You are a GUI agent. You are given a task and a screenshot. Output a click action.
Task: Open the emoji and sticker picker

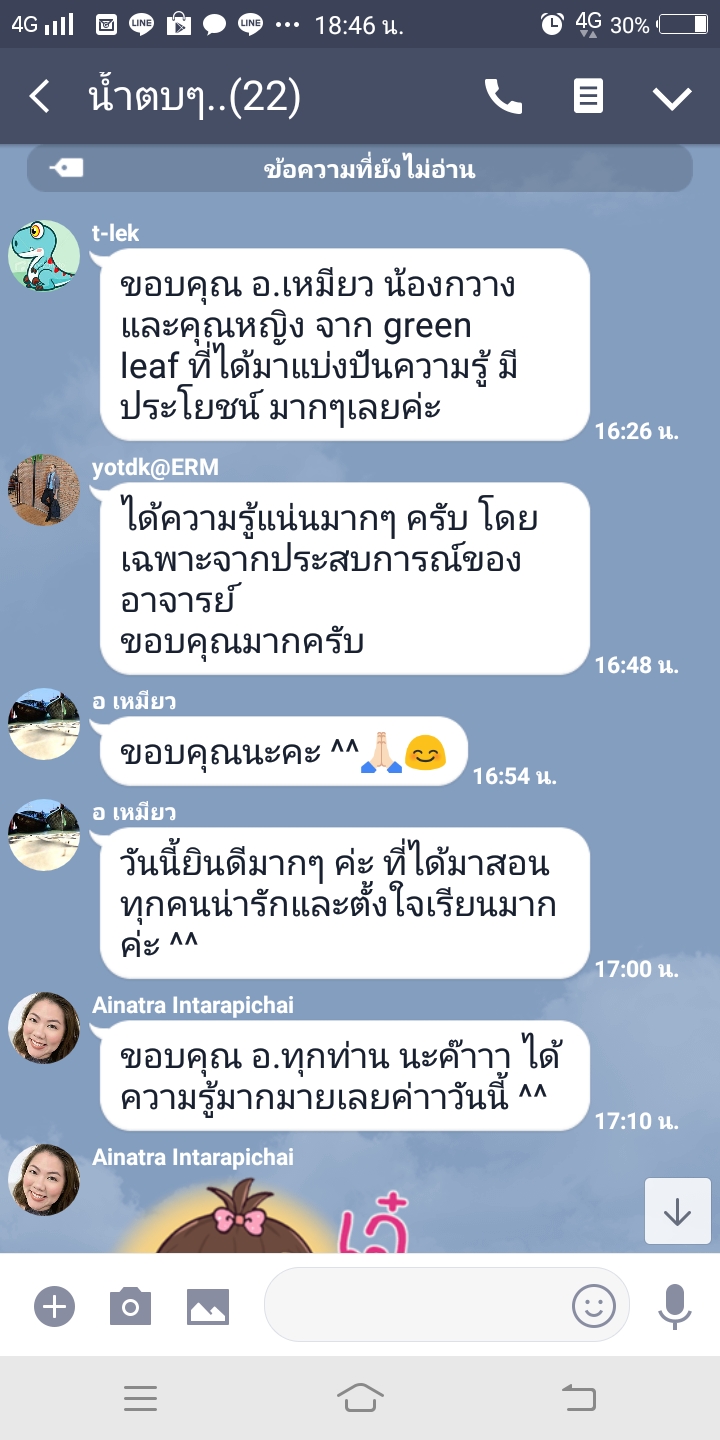click(593, 1304)
